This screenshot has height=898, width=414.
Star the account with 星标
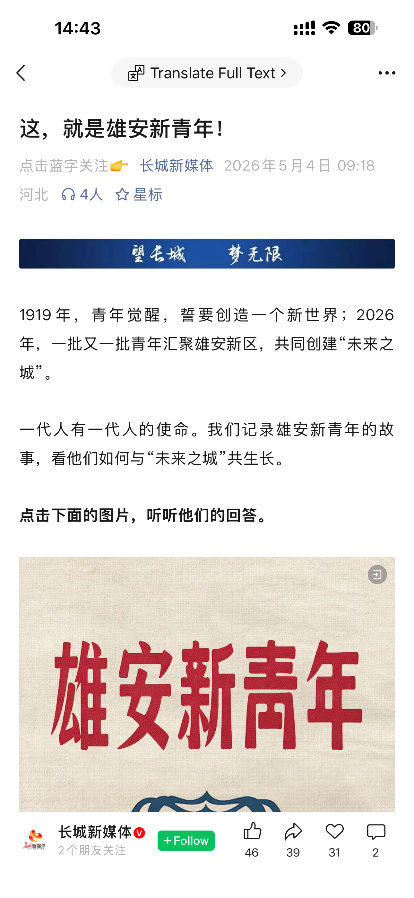tap(139, 195)
